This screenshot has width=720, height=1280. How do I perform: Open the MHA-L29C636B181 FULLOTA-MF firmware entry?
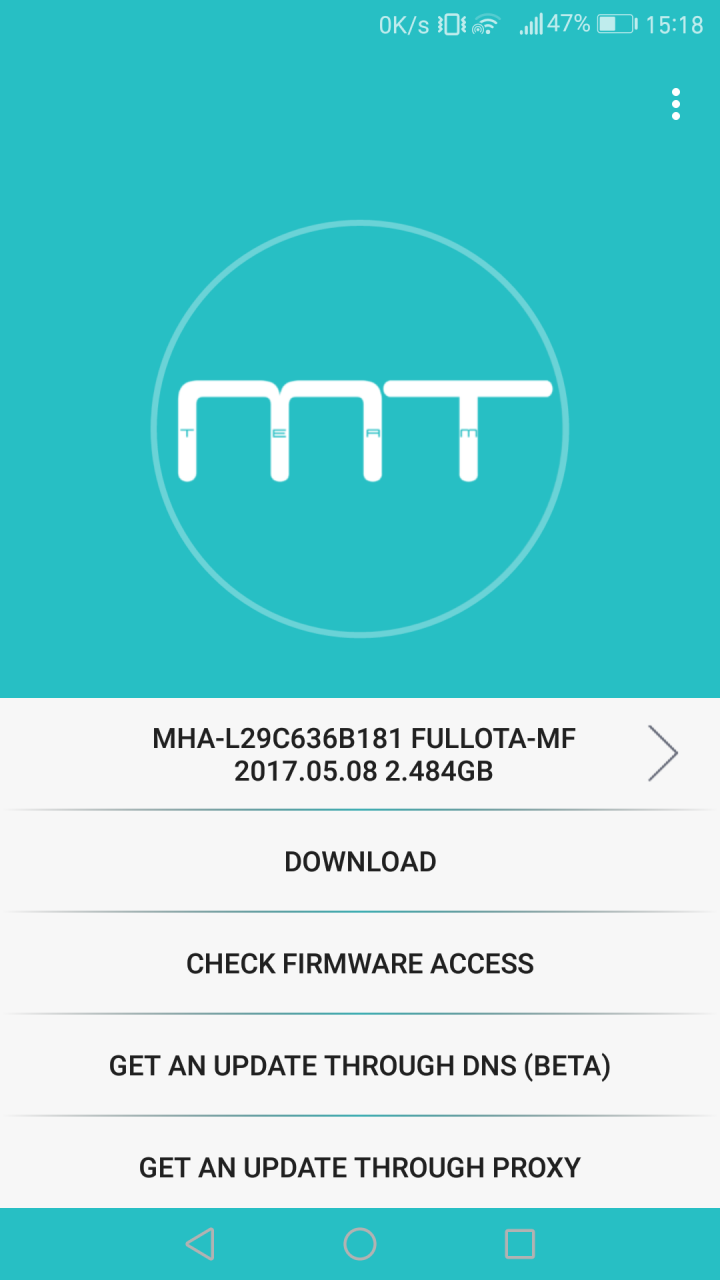coord(363,755)
